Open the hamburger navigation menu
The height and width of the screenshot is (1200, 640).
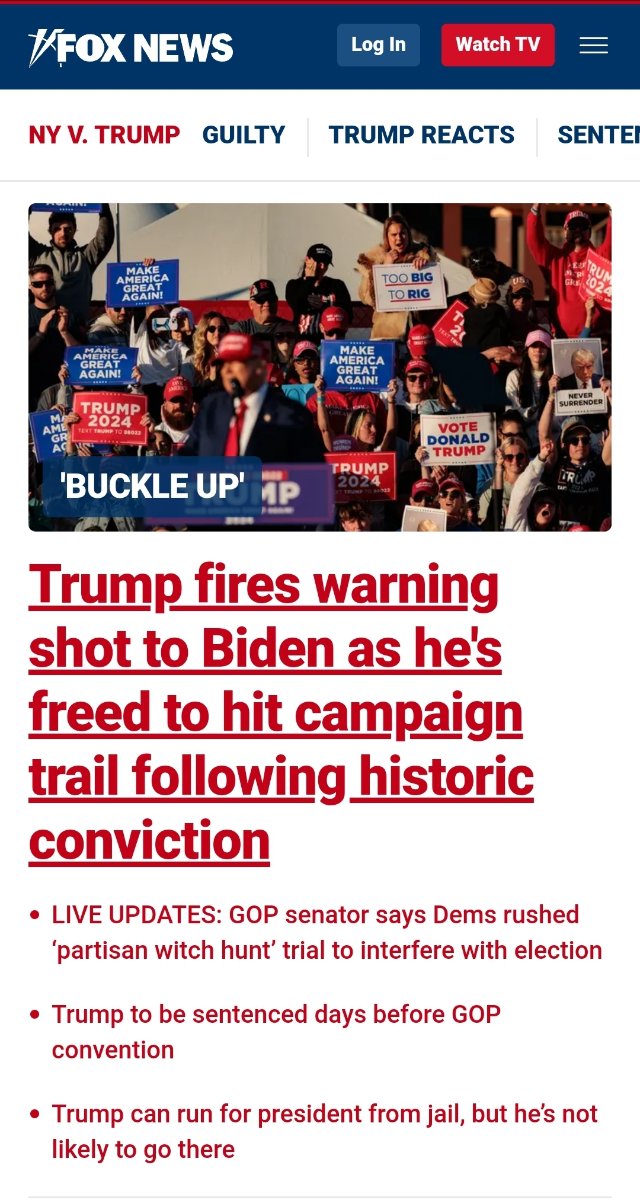click(593, 45)
